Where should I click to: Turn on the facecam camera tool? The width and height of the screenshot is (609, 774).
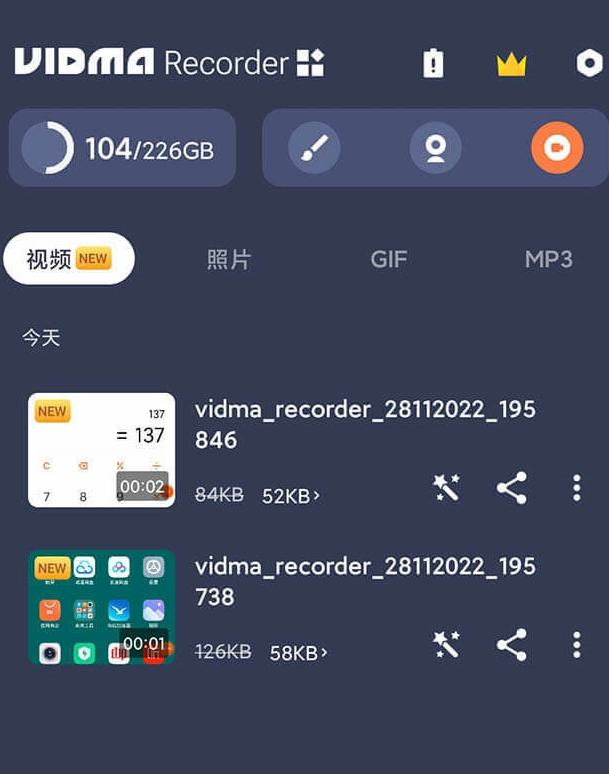(436, 149)
